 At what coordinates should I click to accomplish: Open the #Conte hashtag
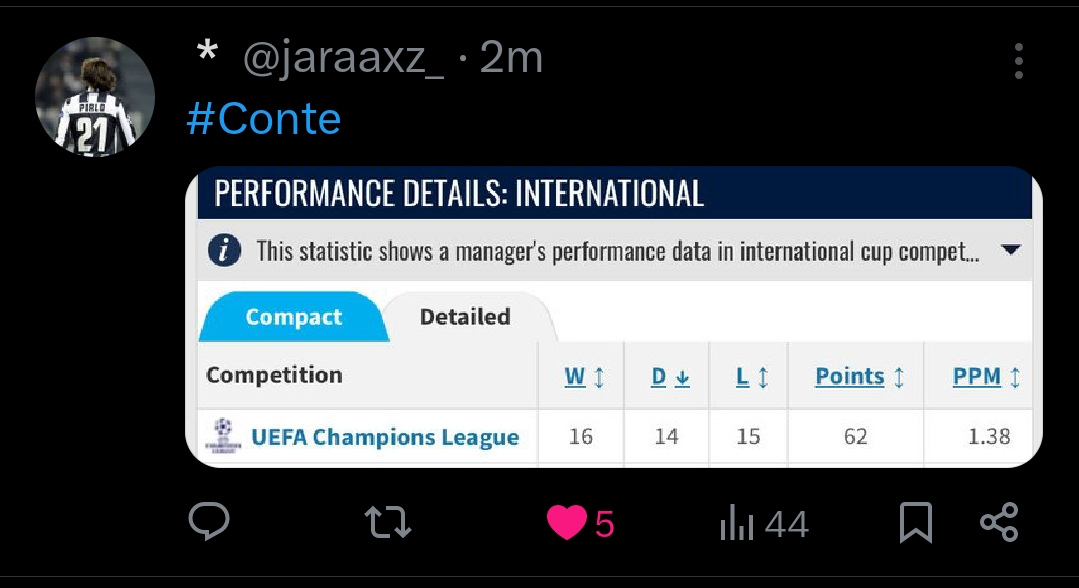tap(264, 119)
